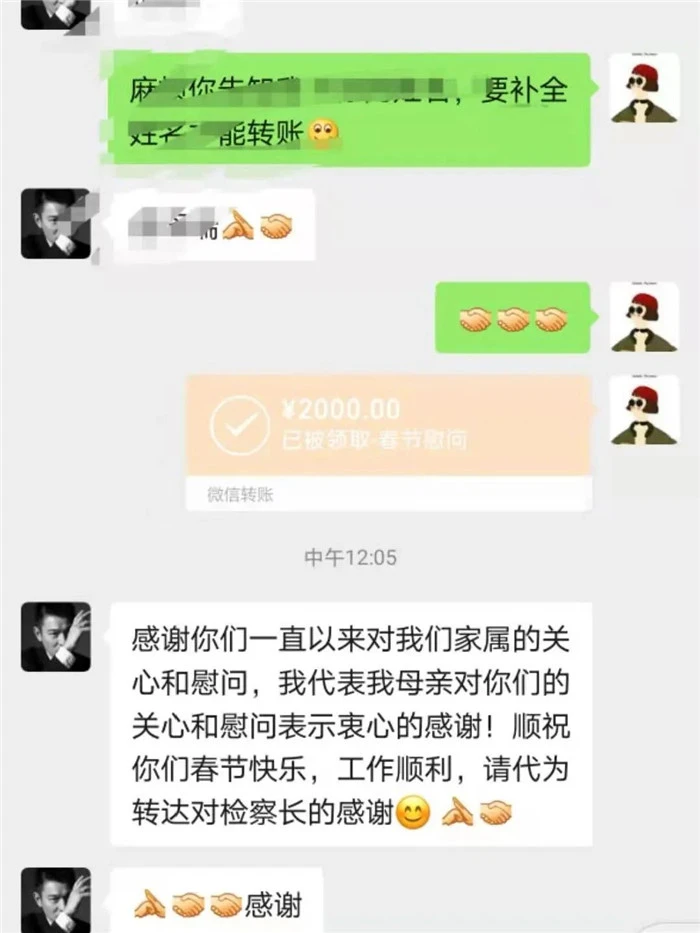Open sender's avatar beside three handshake emojis
The width and height of the screenshot is (700, 933).
point(644,317)
